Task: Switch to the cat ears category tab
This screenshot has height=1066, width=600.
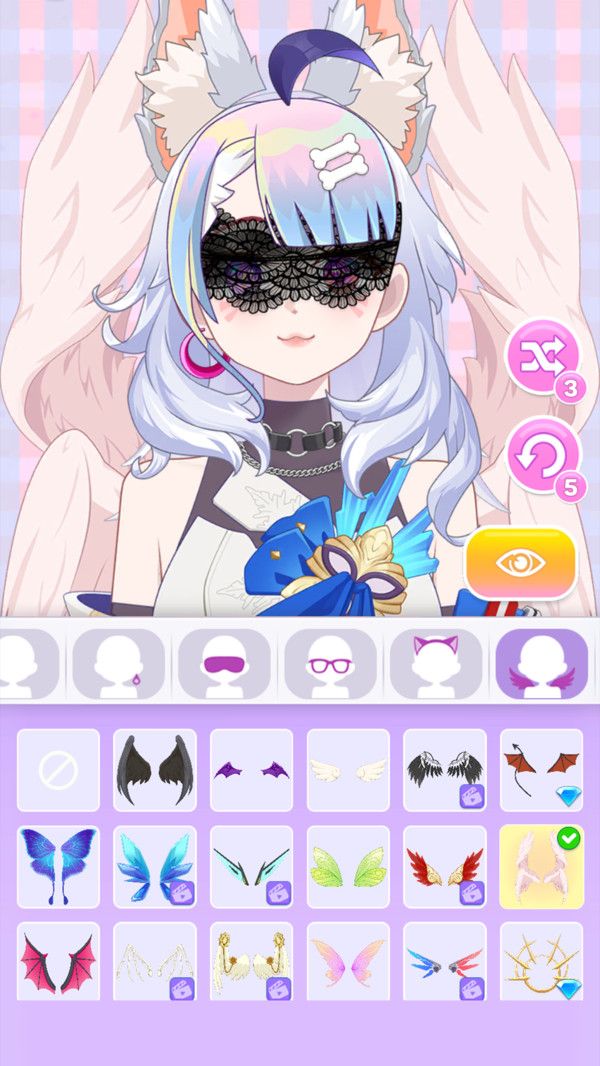Action: [x=436, y=663]
